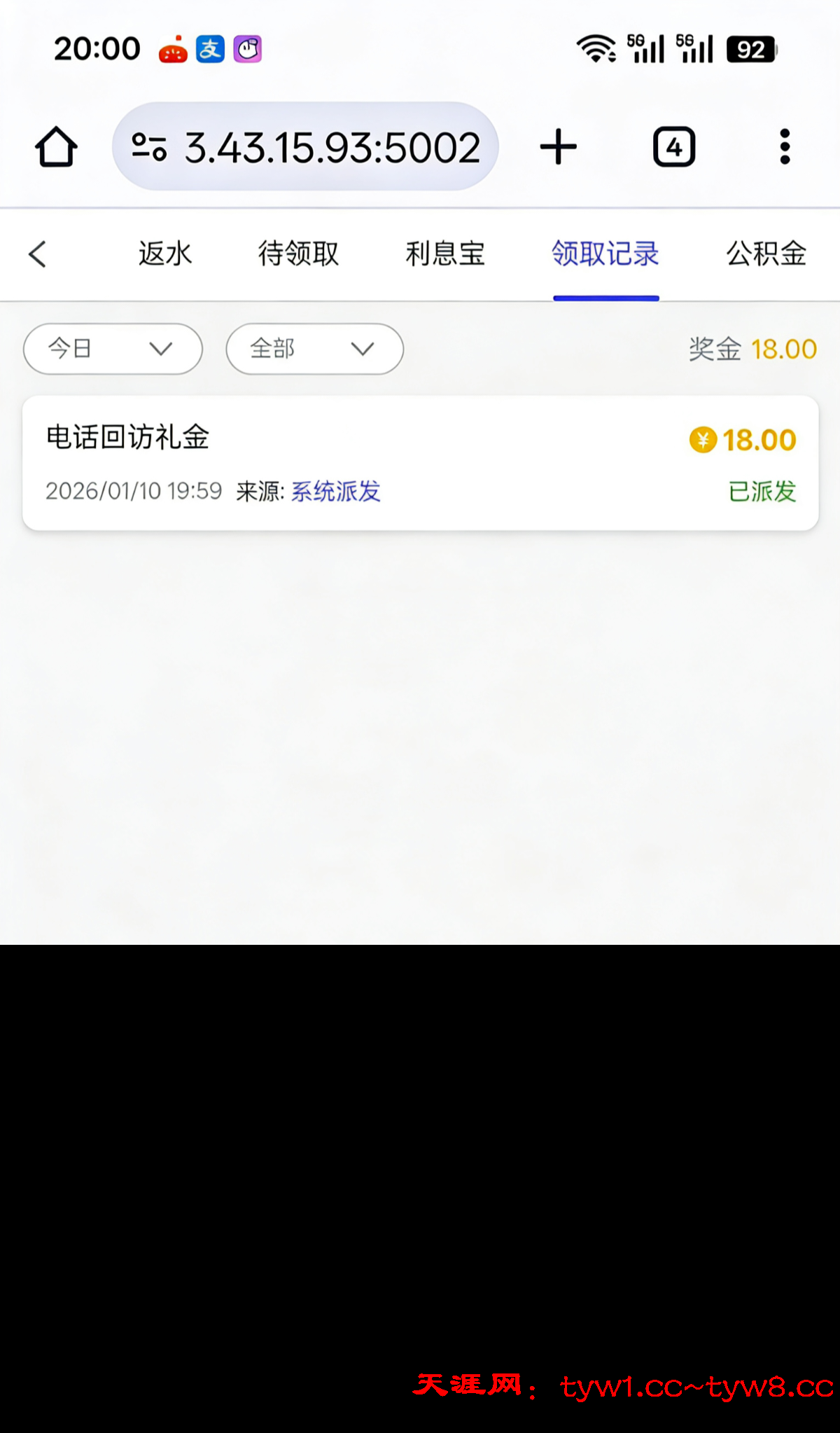This screenshot has height=1433, width=840.
Task: Expand the 今日 date filter
Action: [x=113, y=349]
